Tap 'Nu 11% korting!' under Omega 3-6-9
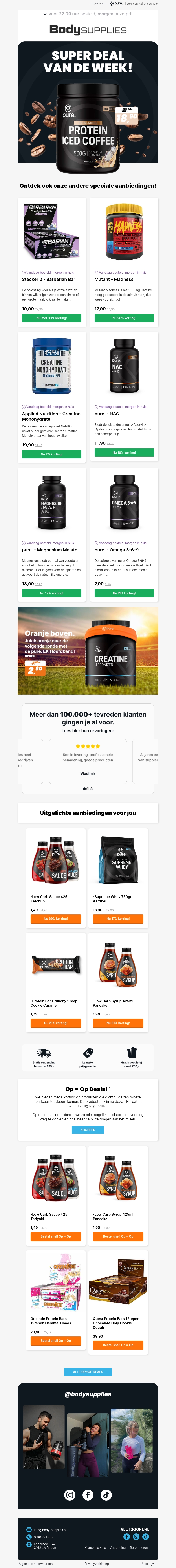This screenshot has width=176, height=1568. pyautogui.click(x=124, y=593)
